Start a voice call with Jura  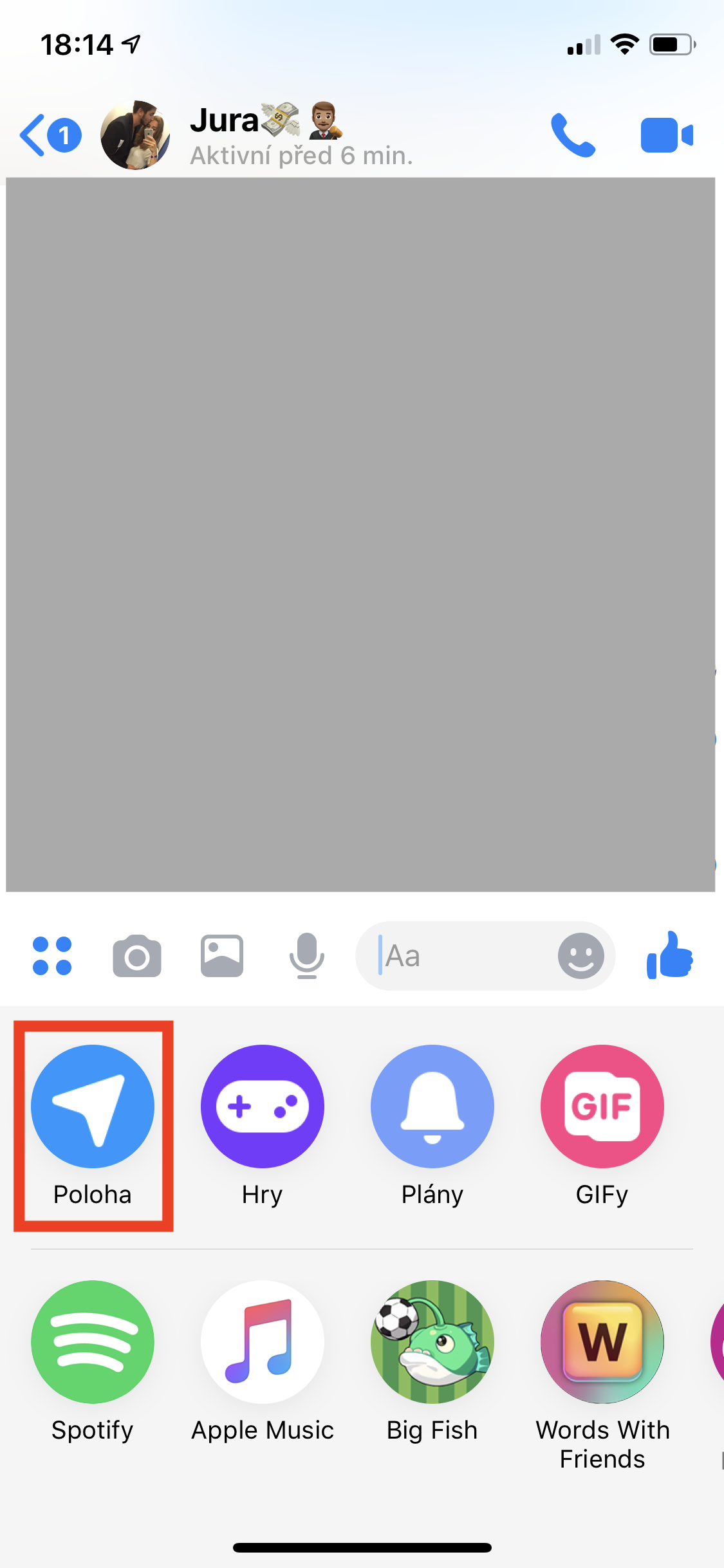(572, 135)
